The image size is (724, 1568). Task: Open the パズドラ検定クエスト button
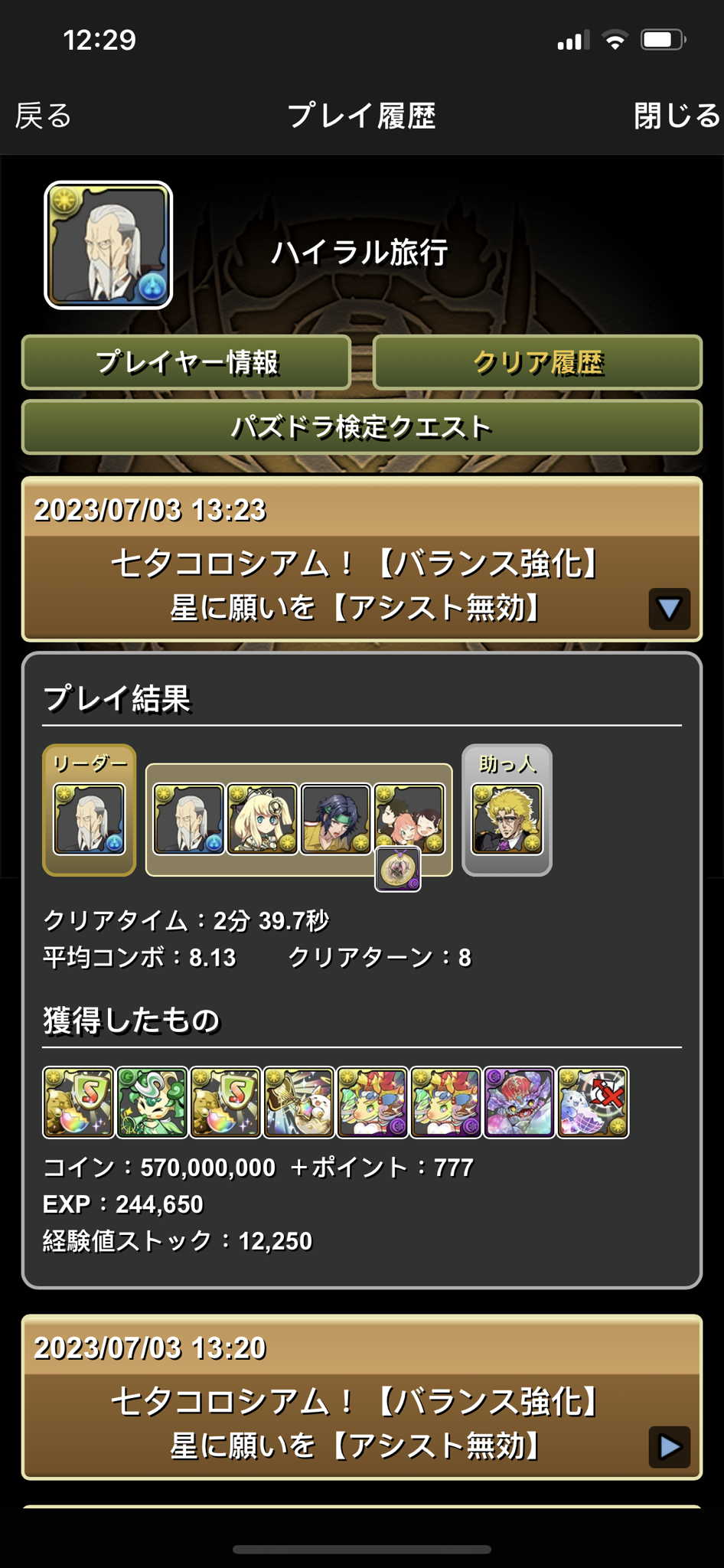pos(362,426)
